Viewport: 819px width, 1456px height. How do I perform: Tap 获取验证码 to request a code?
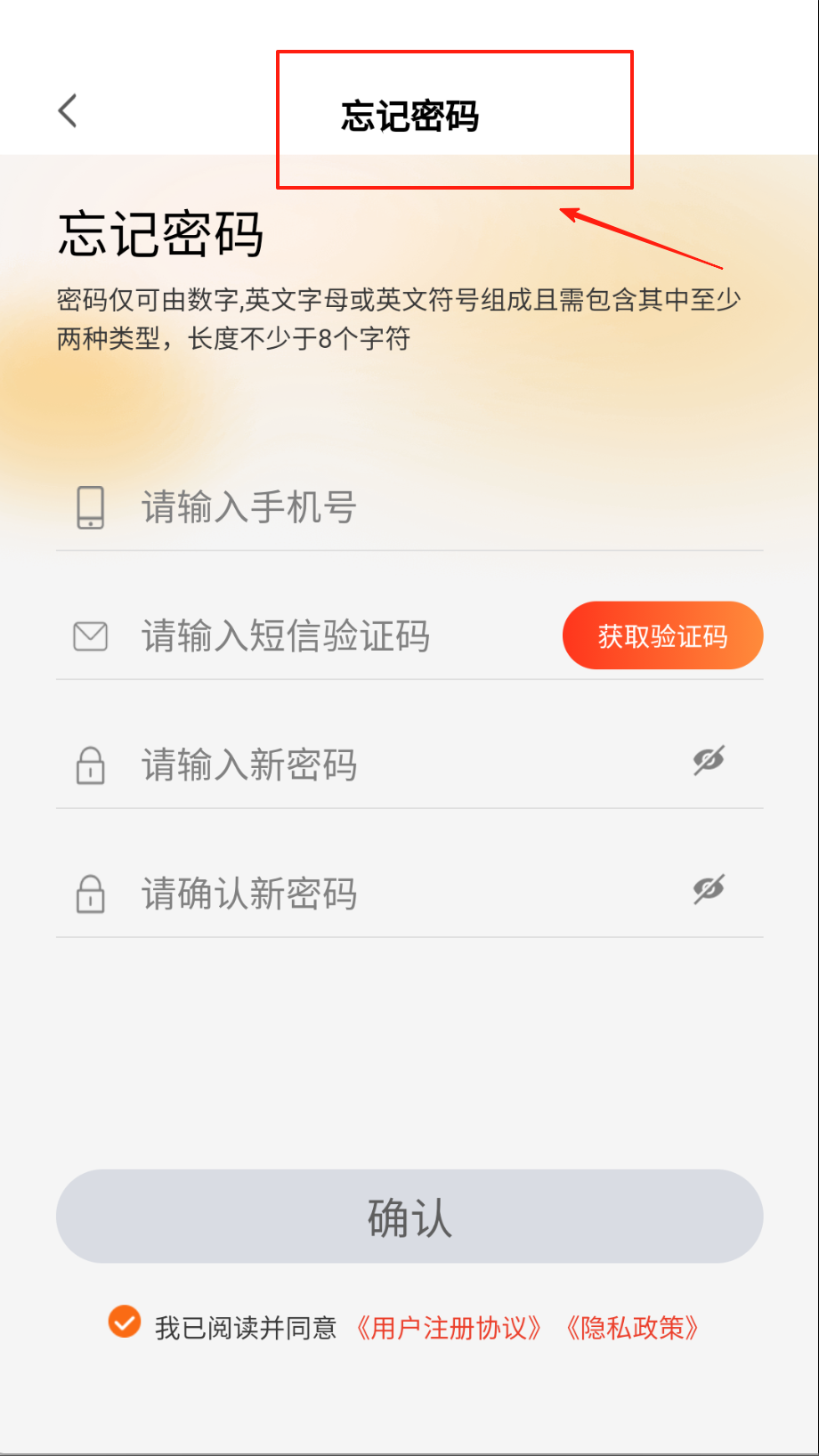[662, 636]
